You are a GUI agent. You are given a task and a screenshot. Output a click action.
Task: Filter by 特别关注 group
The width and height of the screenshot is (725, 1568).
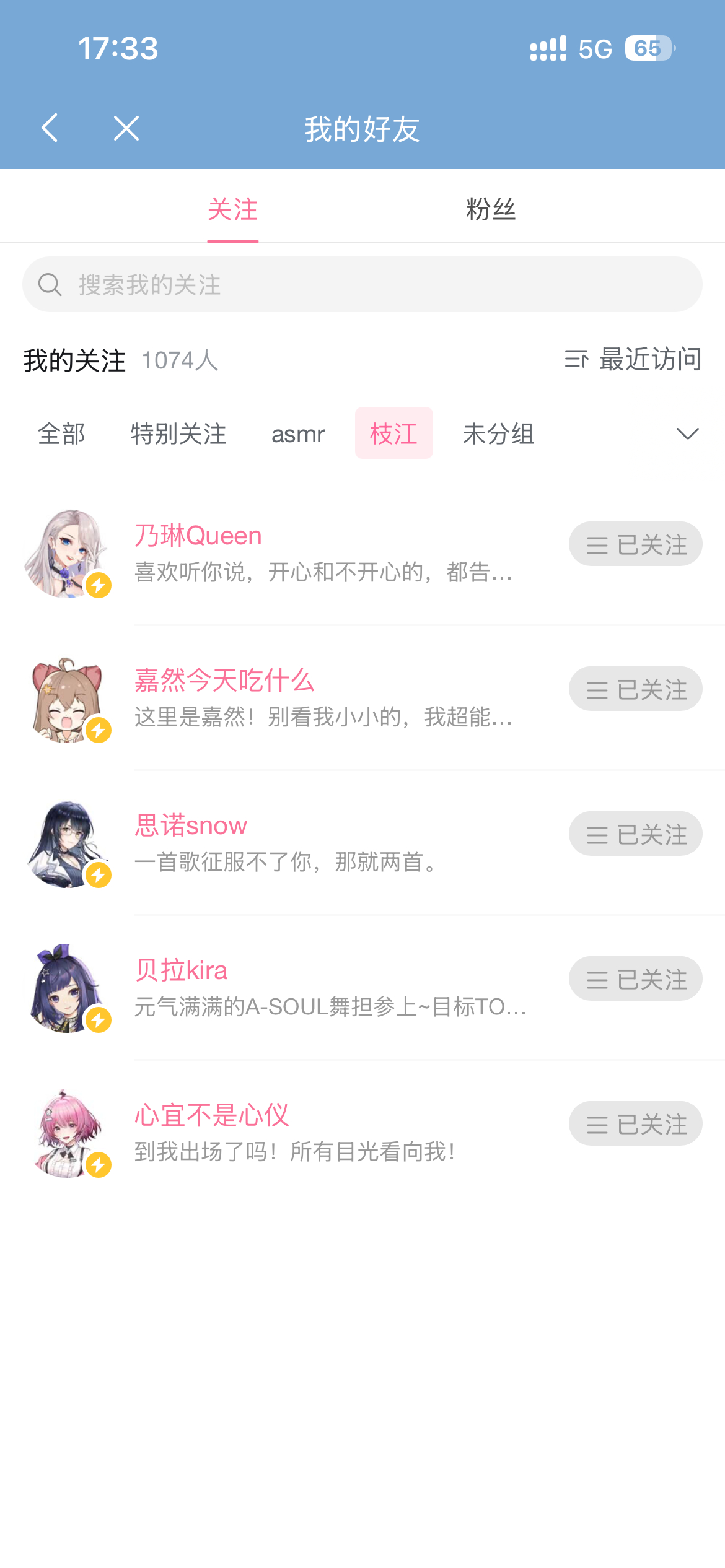[178, 433]
